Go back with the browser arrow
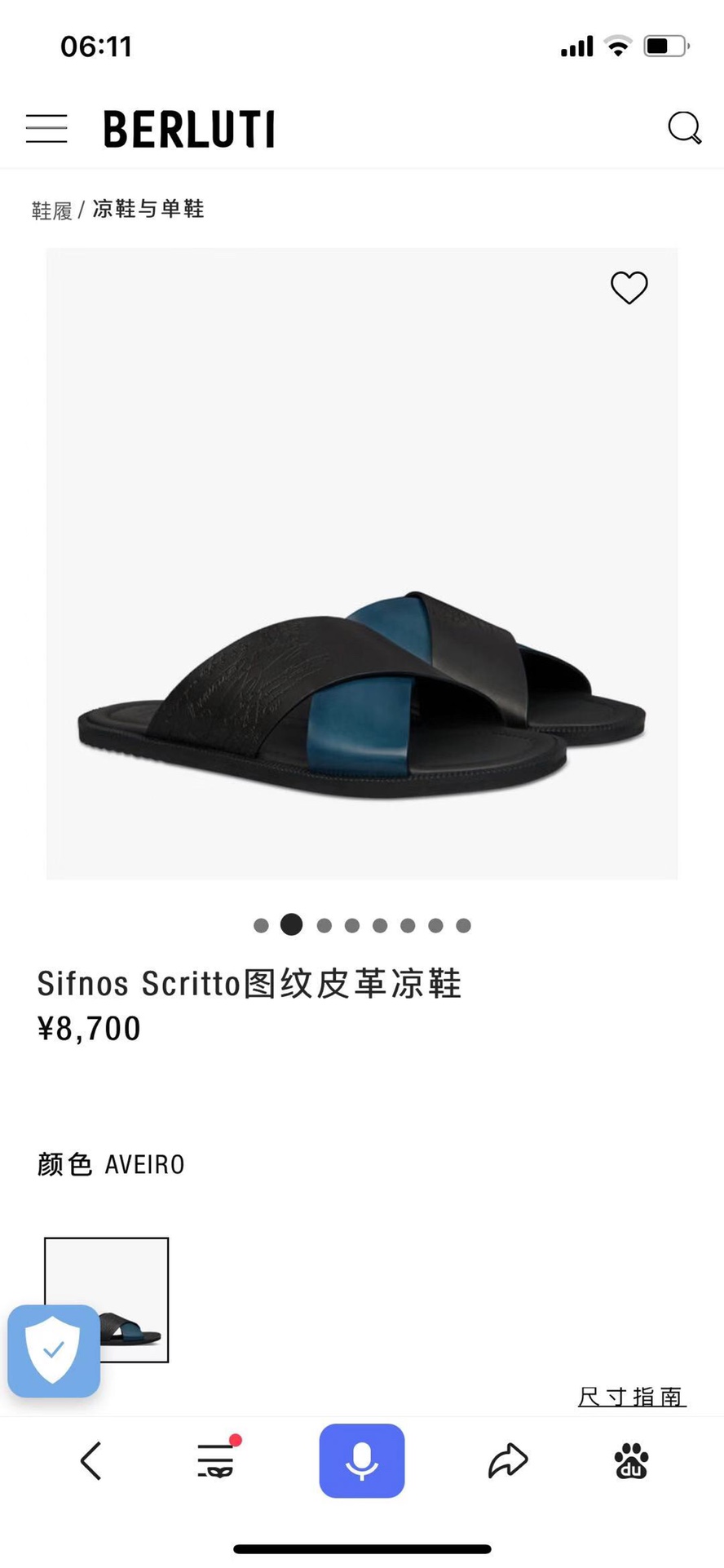 tap(91, 1460)
